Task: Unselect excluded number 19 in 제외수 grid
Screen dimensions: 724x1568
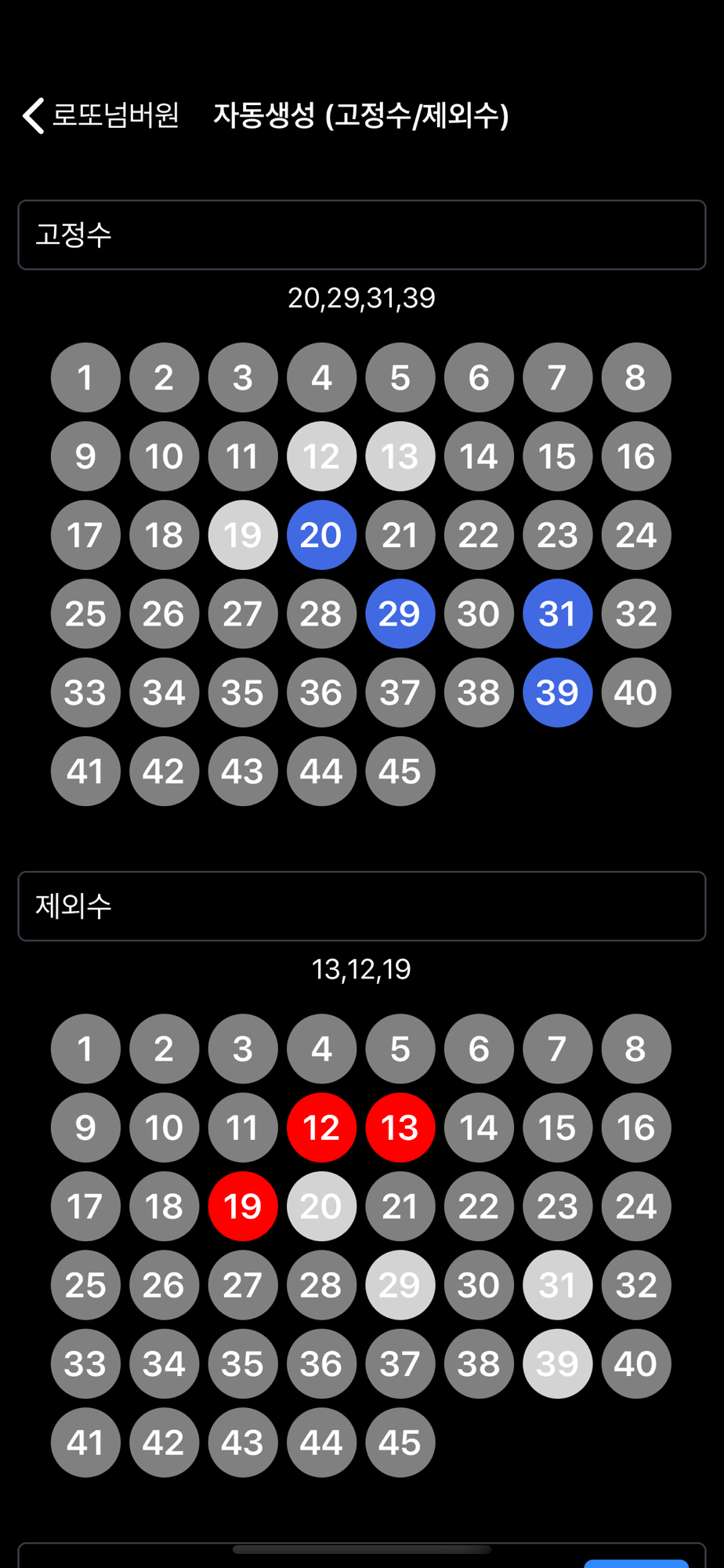Action: 243,1207
